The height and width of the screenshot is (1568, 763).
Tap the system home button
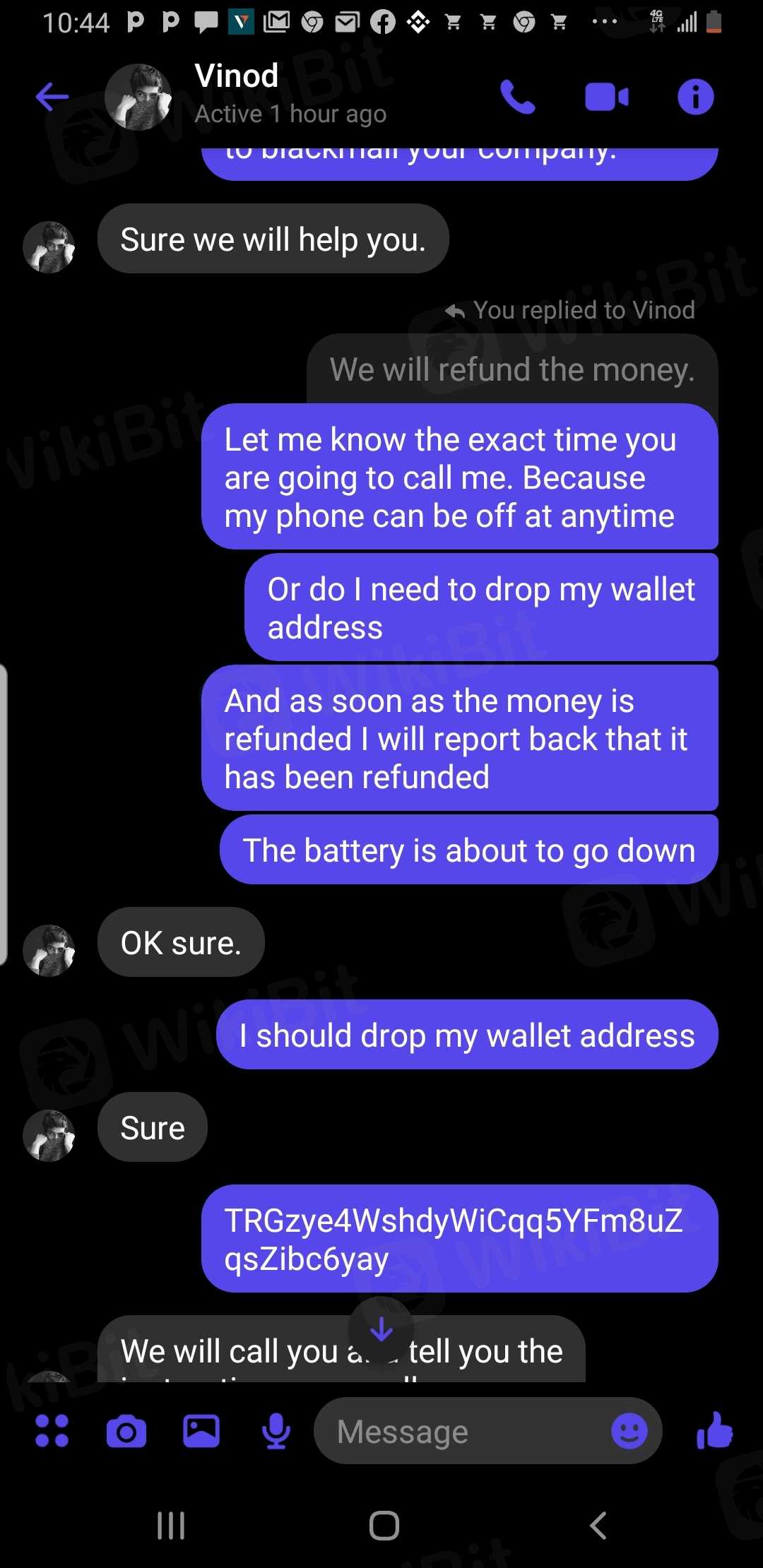tap(384, 1526)
